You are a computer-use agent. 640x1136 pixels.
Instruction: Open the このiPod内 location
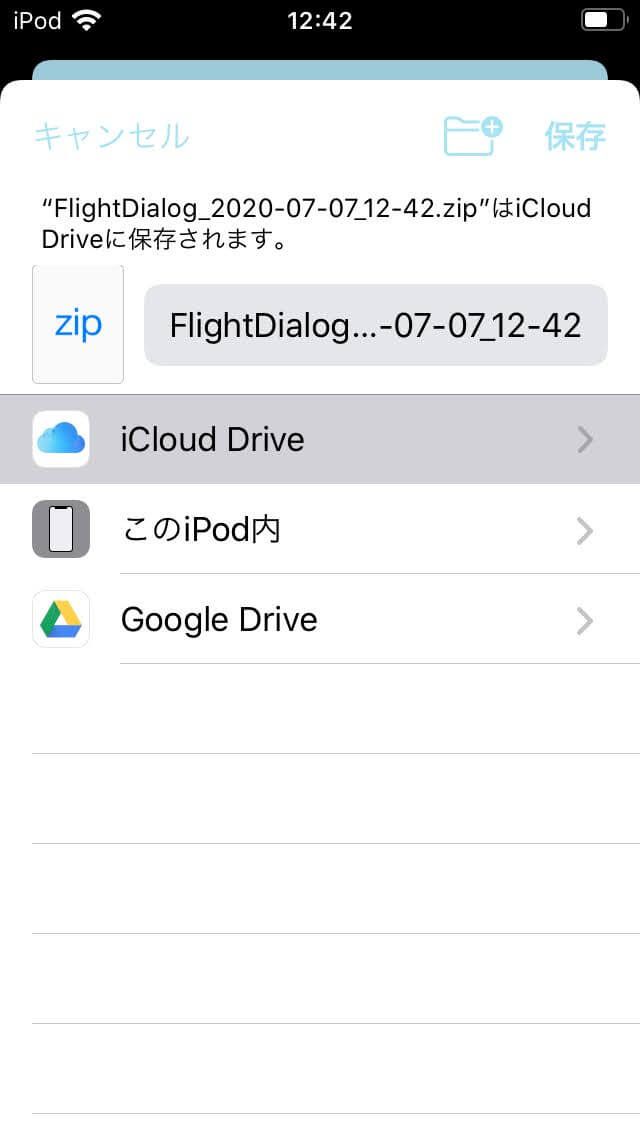click(x=320, y=530)
